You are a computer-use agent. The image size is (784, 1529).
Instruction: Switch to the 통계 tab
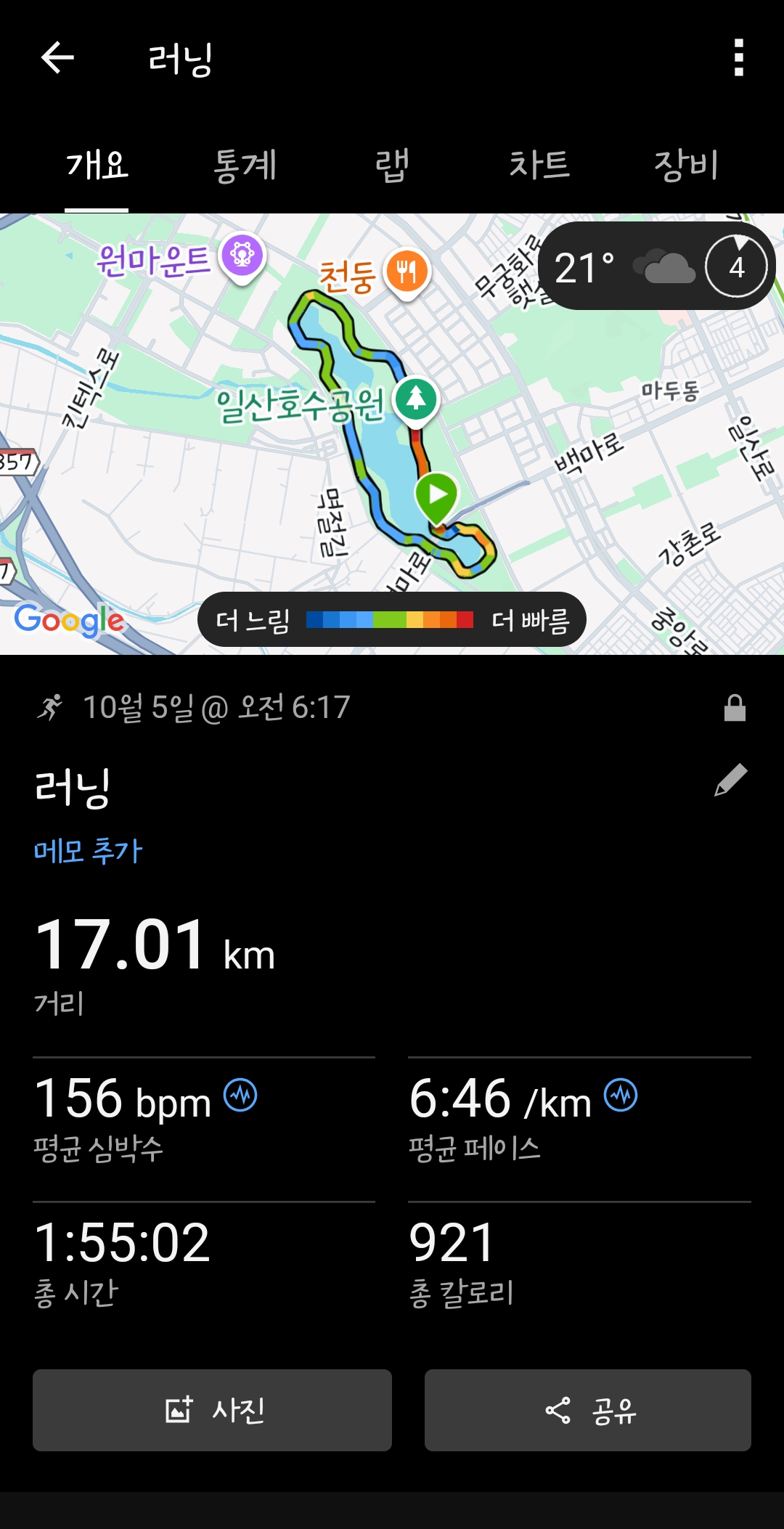(x=245, y=166)
